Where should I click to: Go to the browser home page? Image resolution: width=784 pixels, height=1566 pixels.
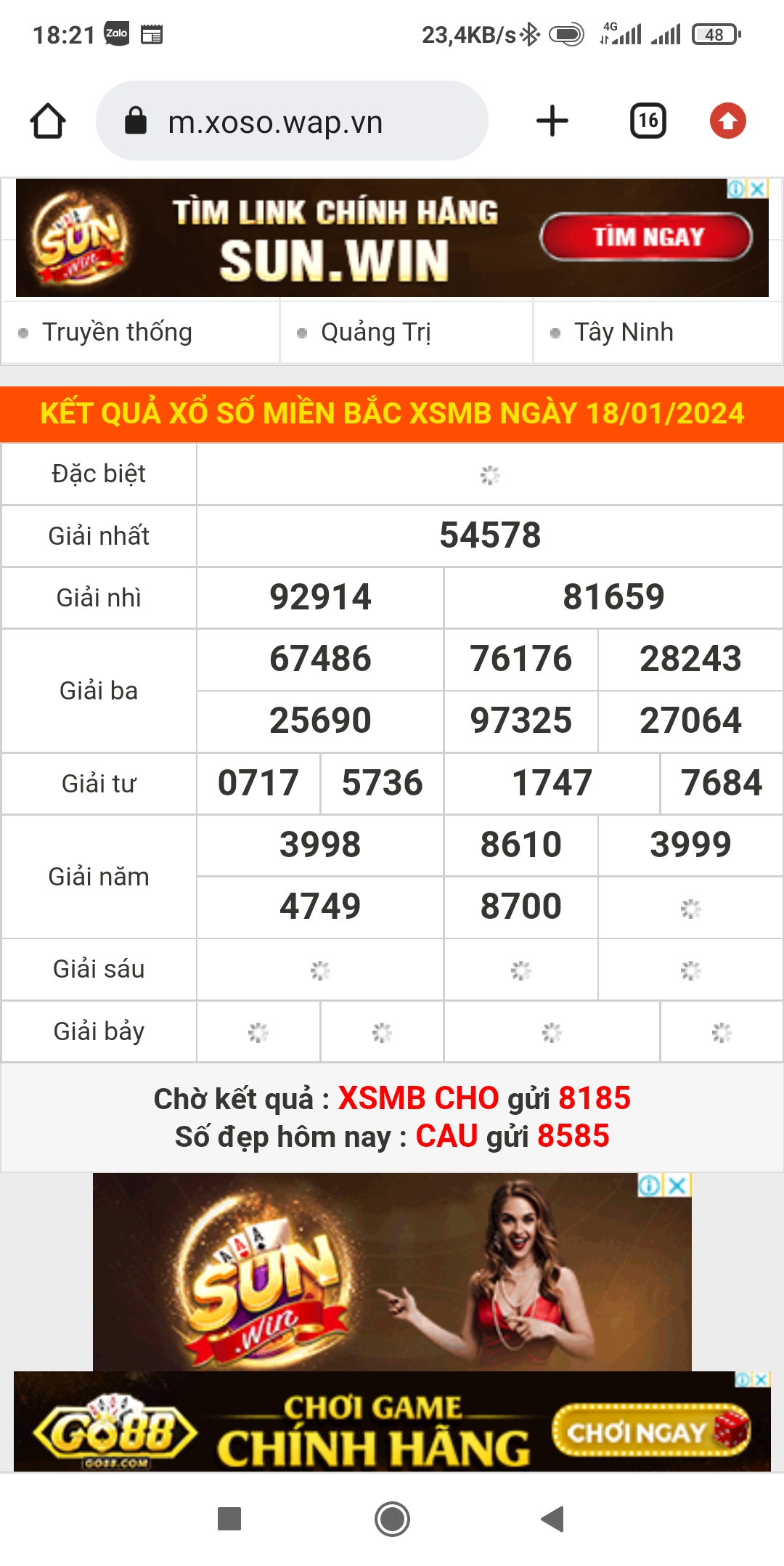[48, 121]
